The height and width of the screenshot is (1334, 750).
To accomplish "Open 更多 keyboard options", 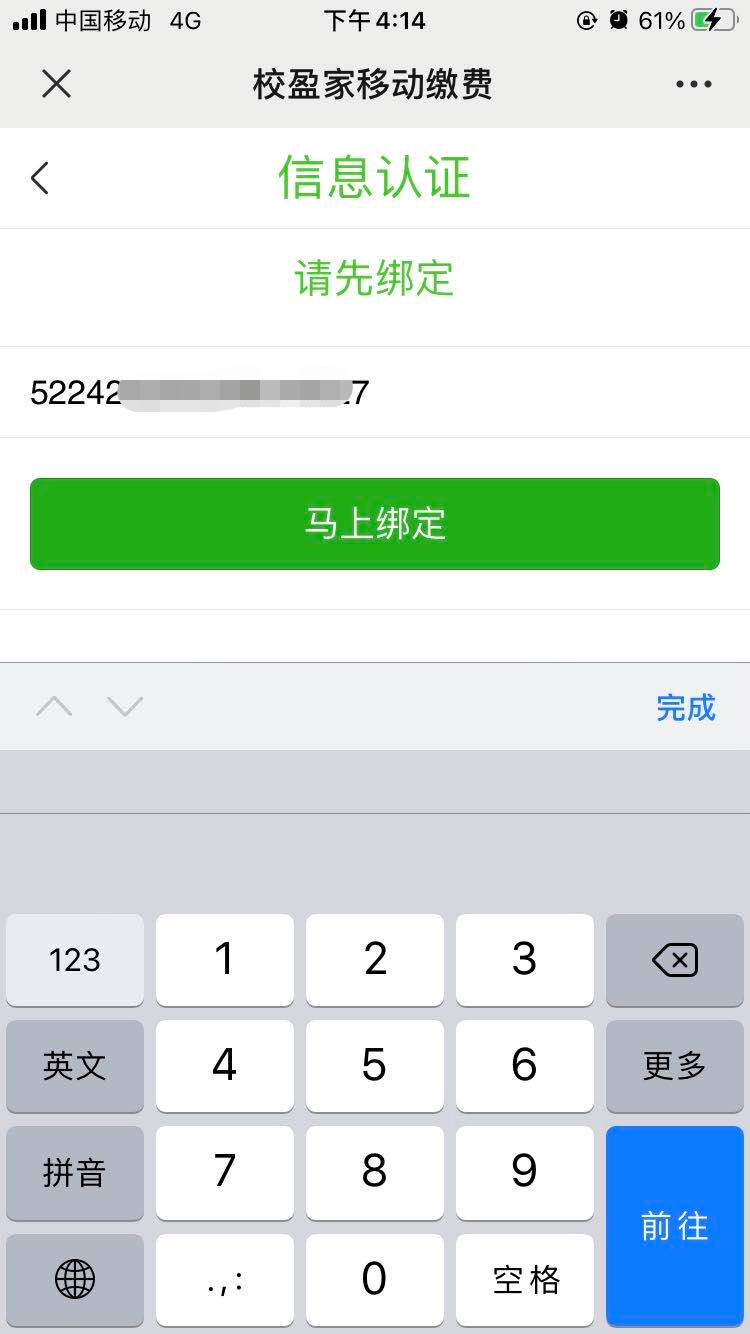I will click(674, 1066).
